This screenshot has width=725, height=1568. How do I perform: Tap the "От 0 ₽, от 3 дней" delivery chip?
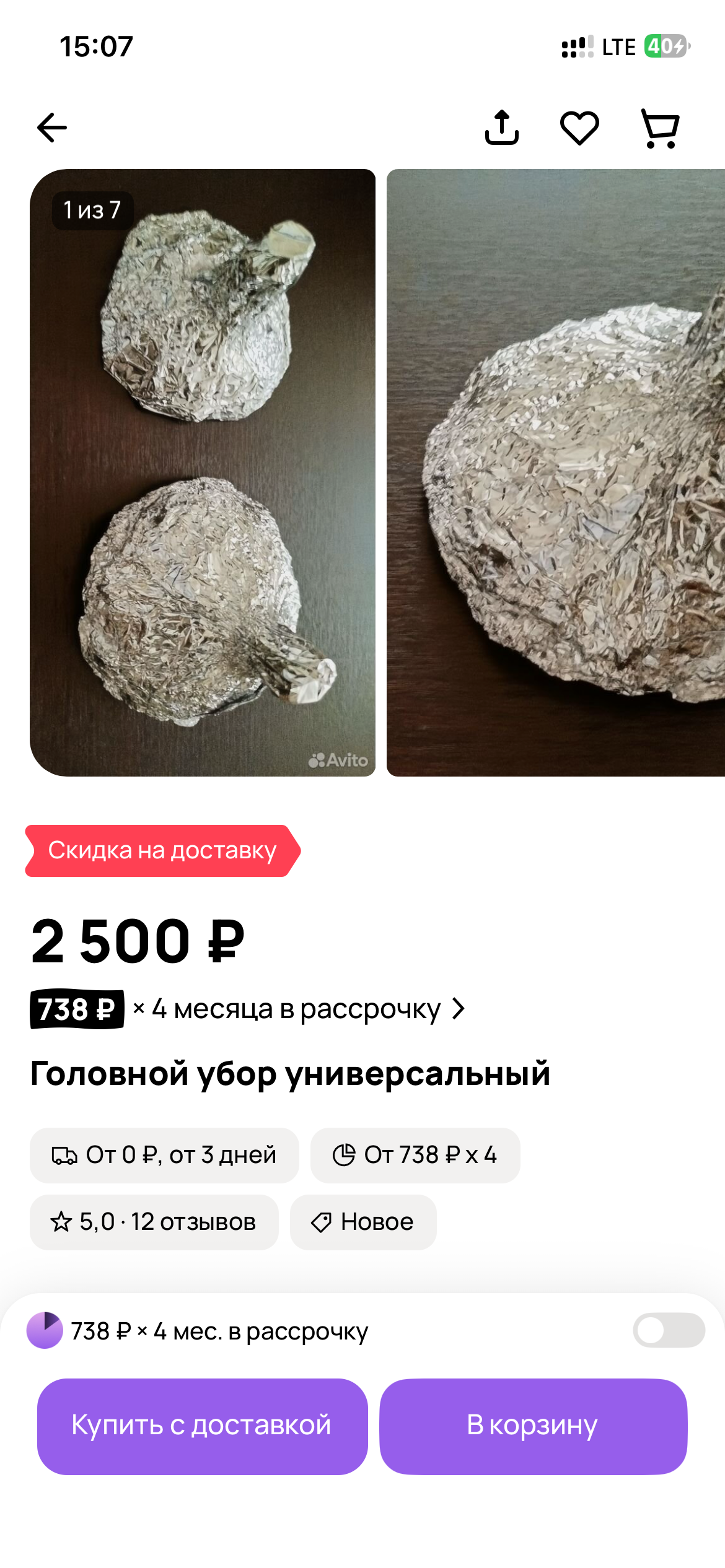coord(164,1155)
